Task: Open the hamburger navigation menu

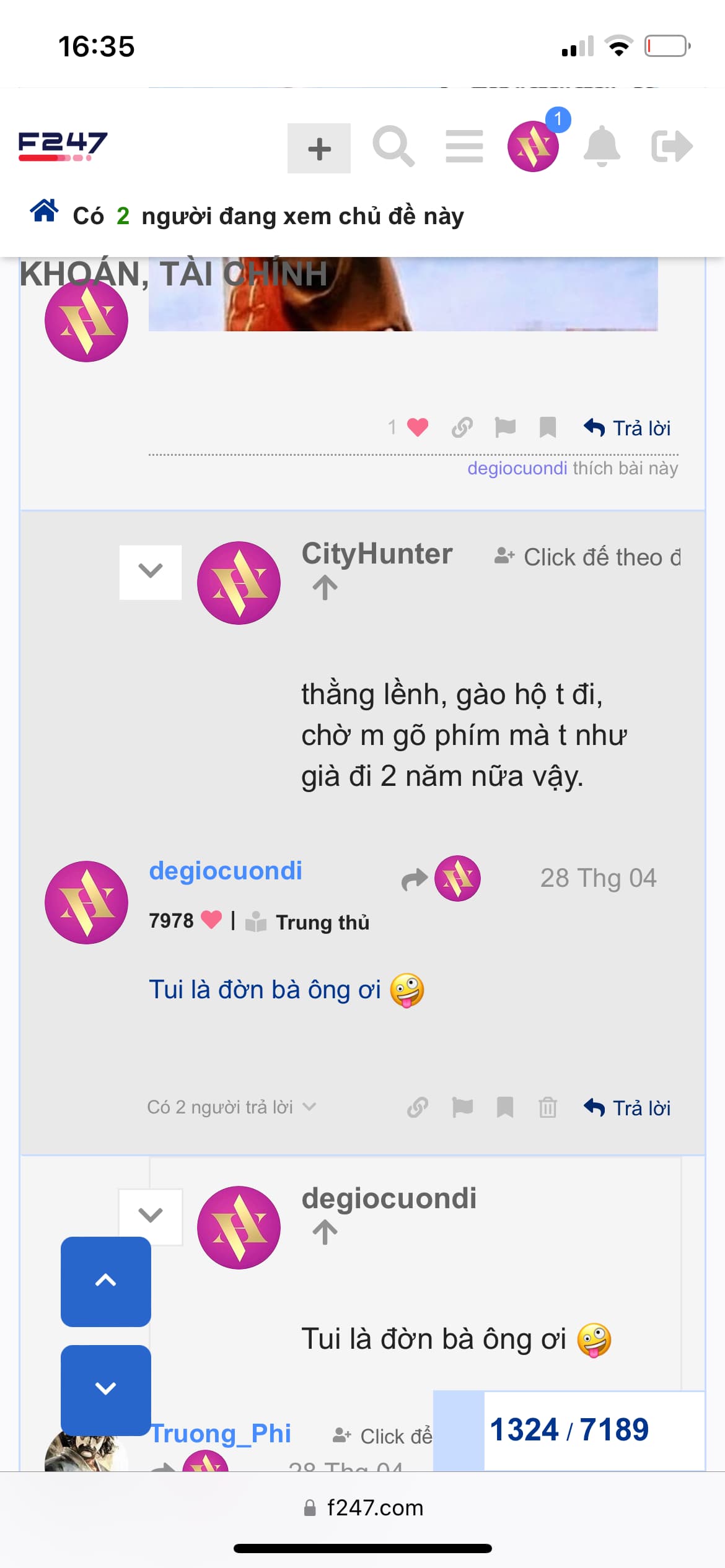Action: (464, 147)
